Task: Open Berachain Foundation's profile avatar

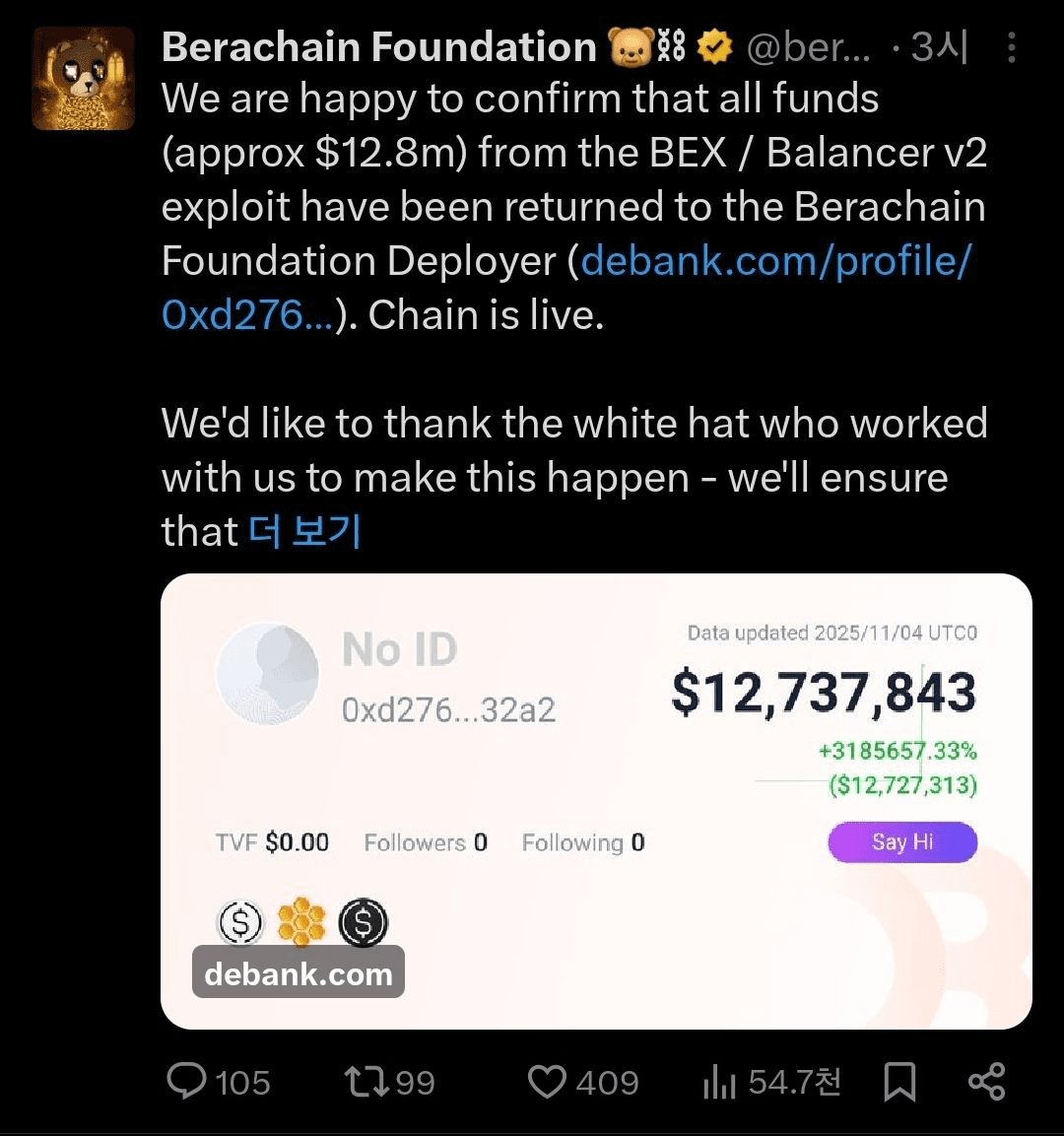Action: [x=83, y=79]
